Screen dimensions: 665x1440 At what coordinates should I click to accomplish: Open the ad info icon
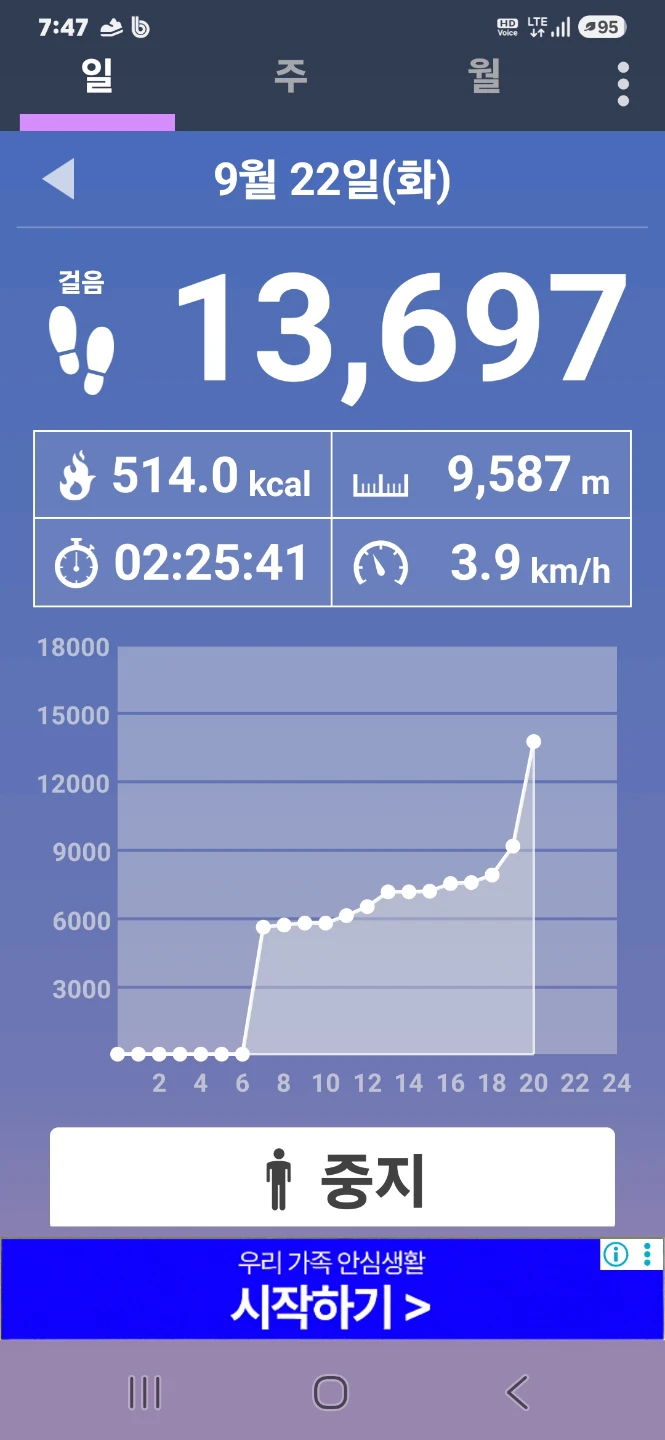pos(616,1254)
